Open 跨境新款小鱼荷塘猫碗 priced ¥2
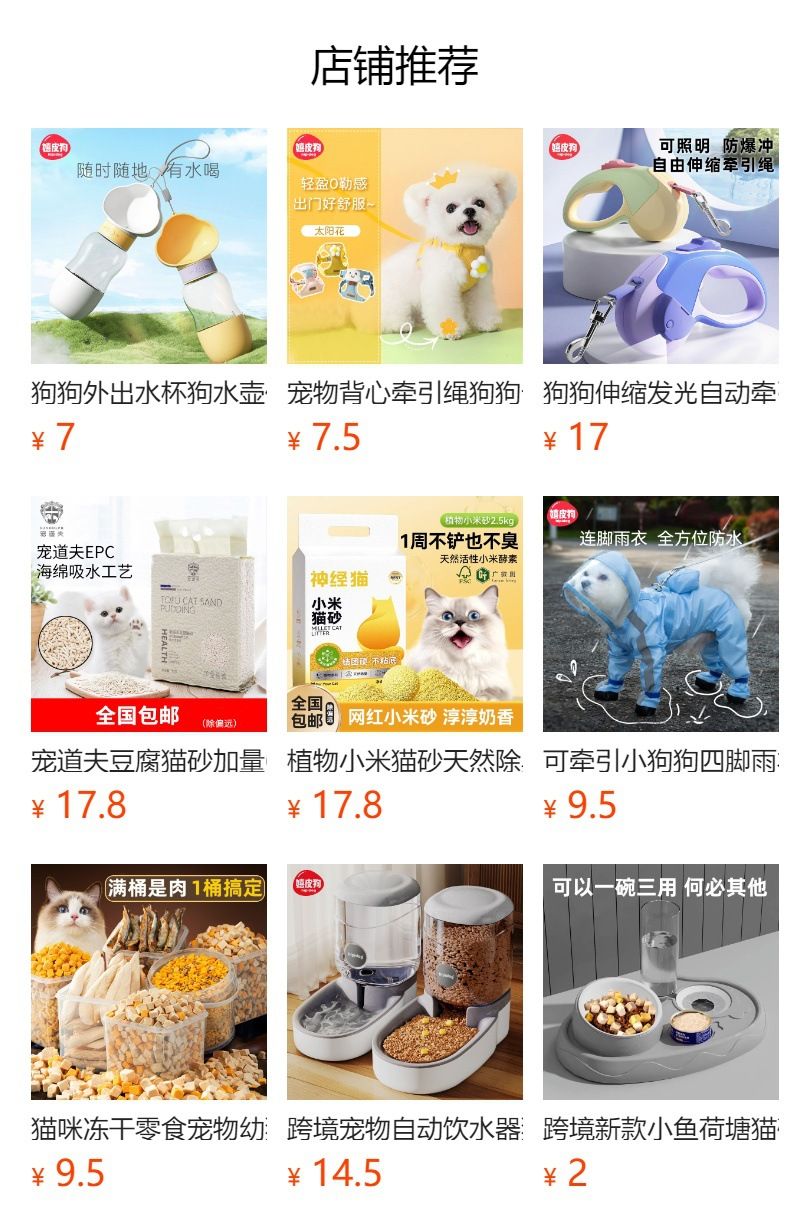790x1232 pixels. tap(660, 982)
